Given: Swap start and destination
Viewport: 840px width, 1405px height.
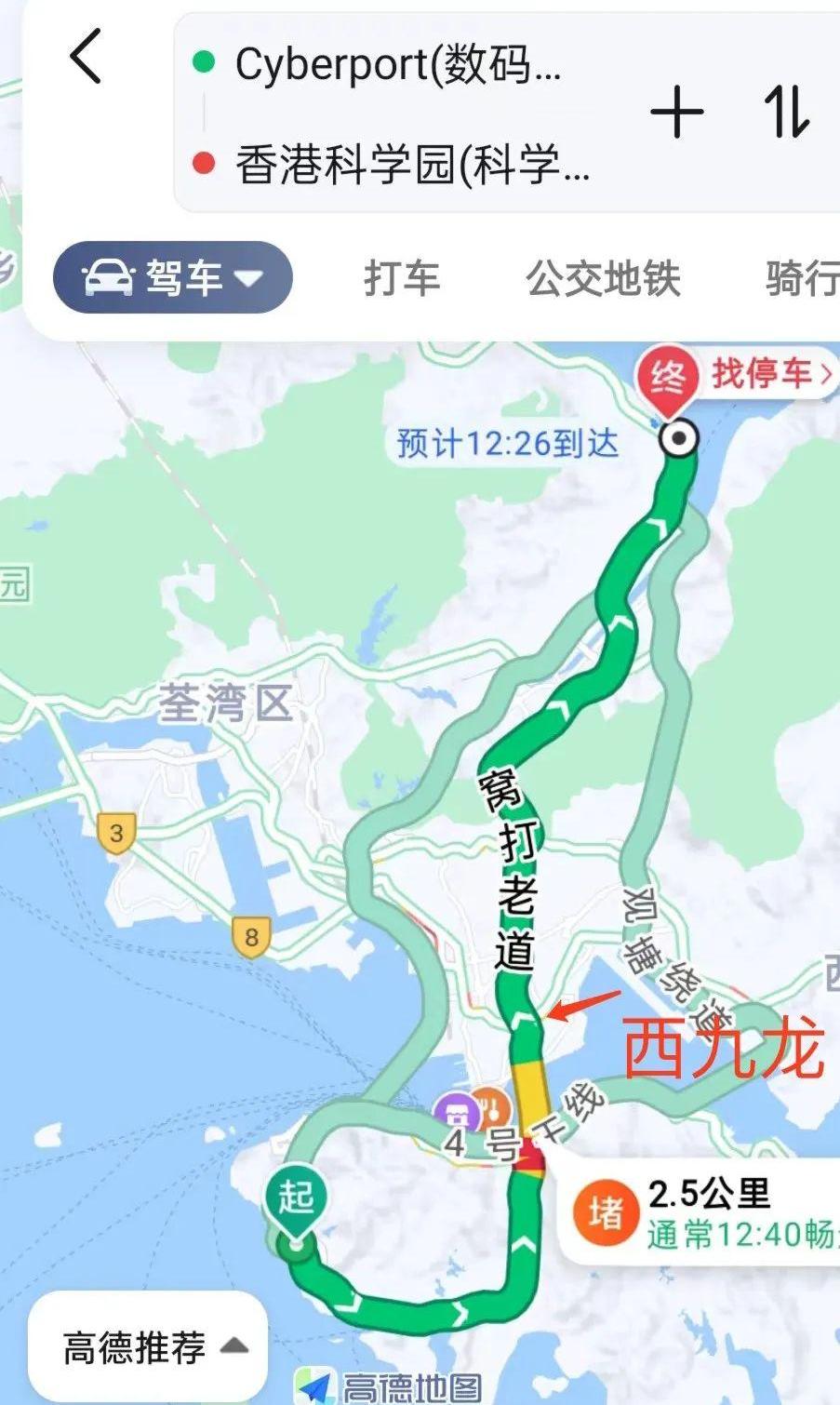Looking at the screenshot, I should point(786,113).
